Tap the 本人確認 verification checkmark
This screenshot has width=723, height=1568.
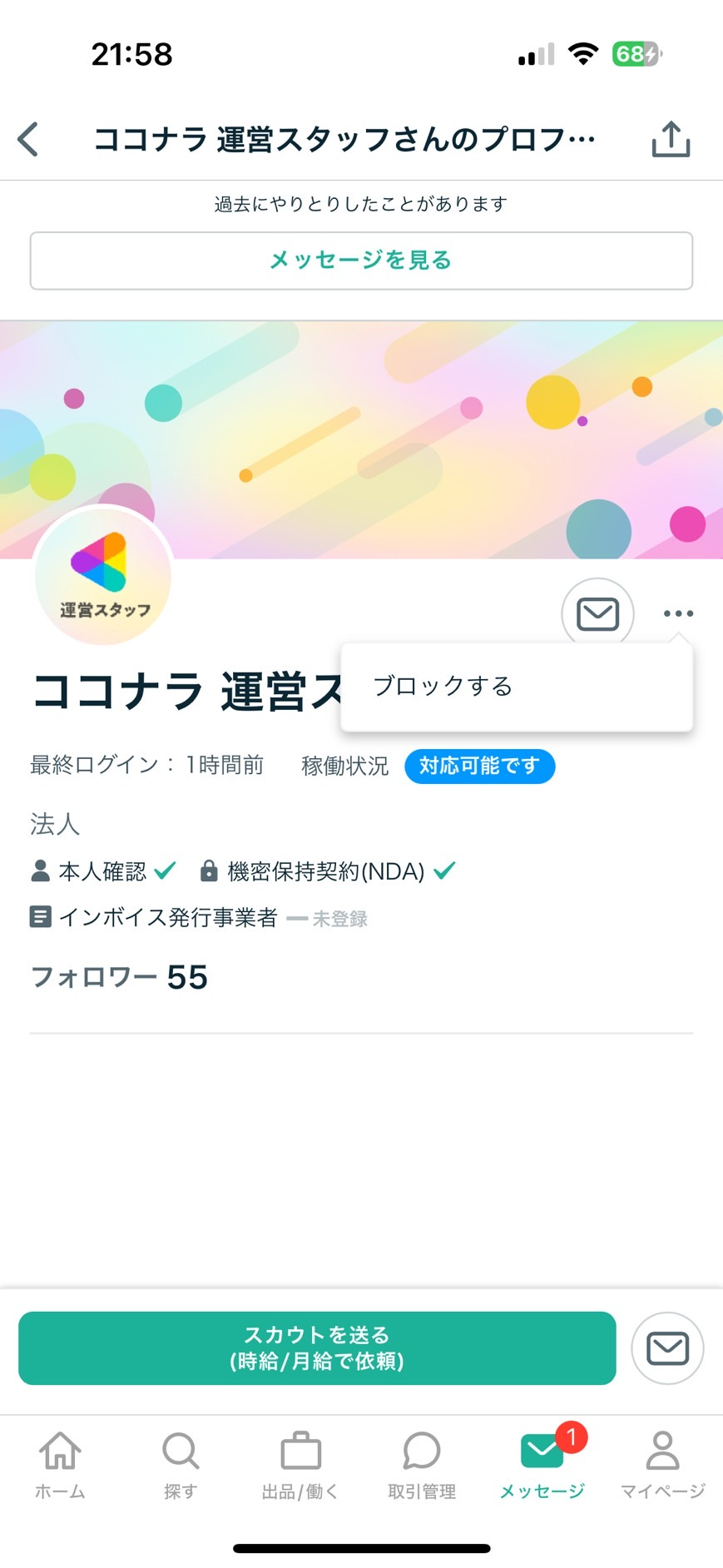click(x=164, y=871)
